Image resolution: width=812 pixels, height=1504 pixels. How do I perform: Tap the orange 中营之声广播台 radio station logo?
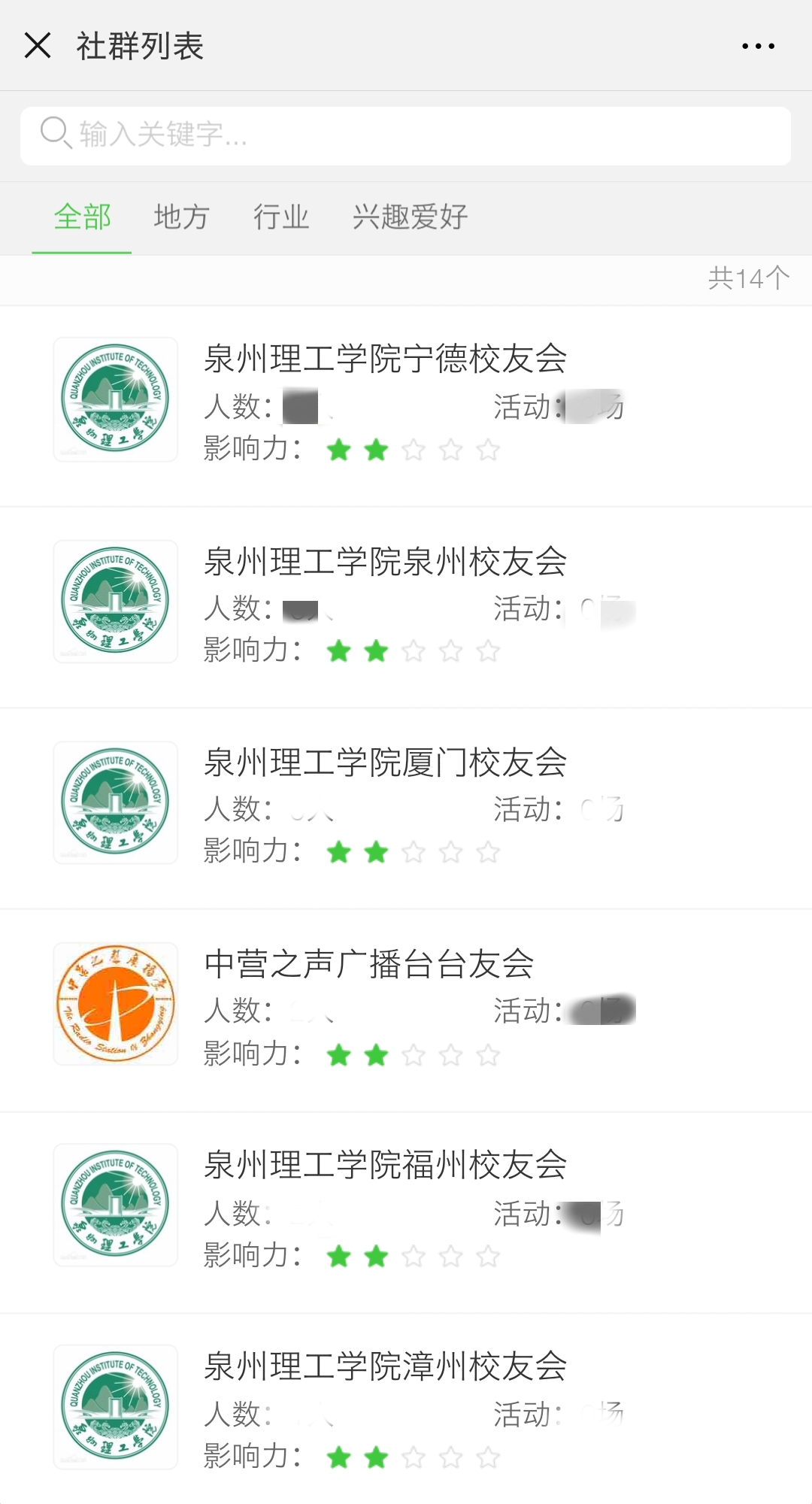click(x=114, y=1003)
